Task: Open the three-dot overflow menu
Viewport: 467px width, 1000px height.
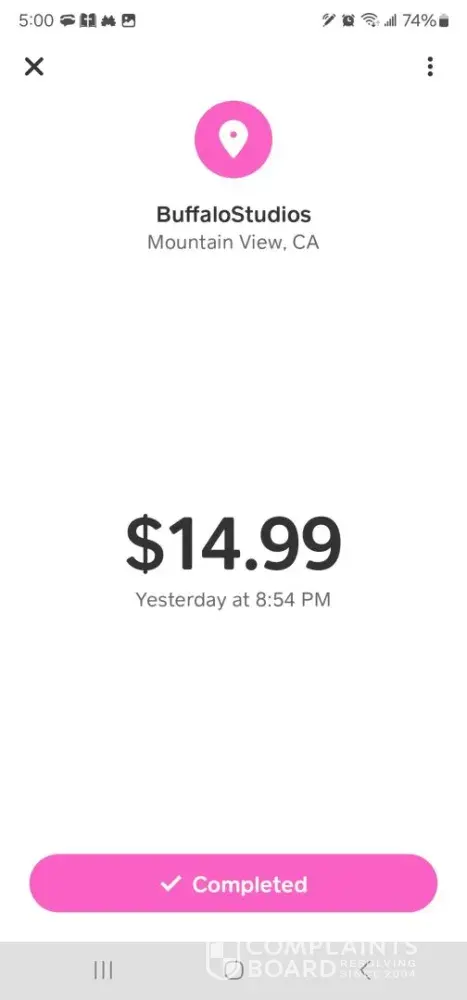Action: [431, 66]
